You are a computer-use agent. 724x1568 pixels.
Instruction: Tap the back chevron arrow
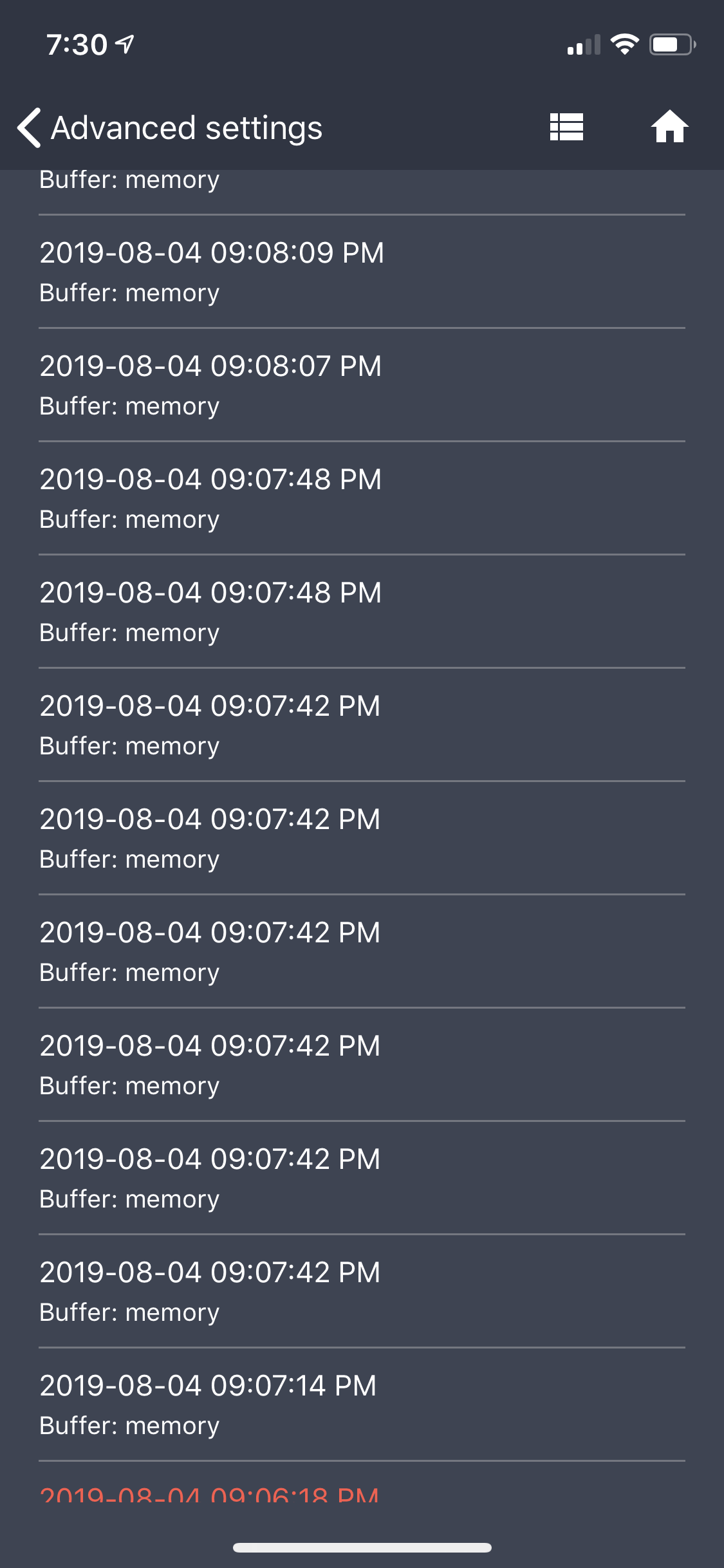(28, 127)
